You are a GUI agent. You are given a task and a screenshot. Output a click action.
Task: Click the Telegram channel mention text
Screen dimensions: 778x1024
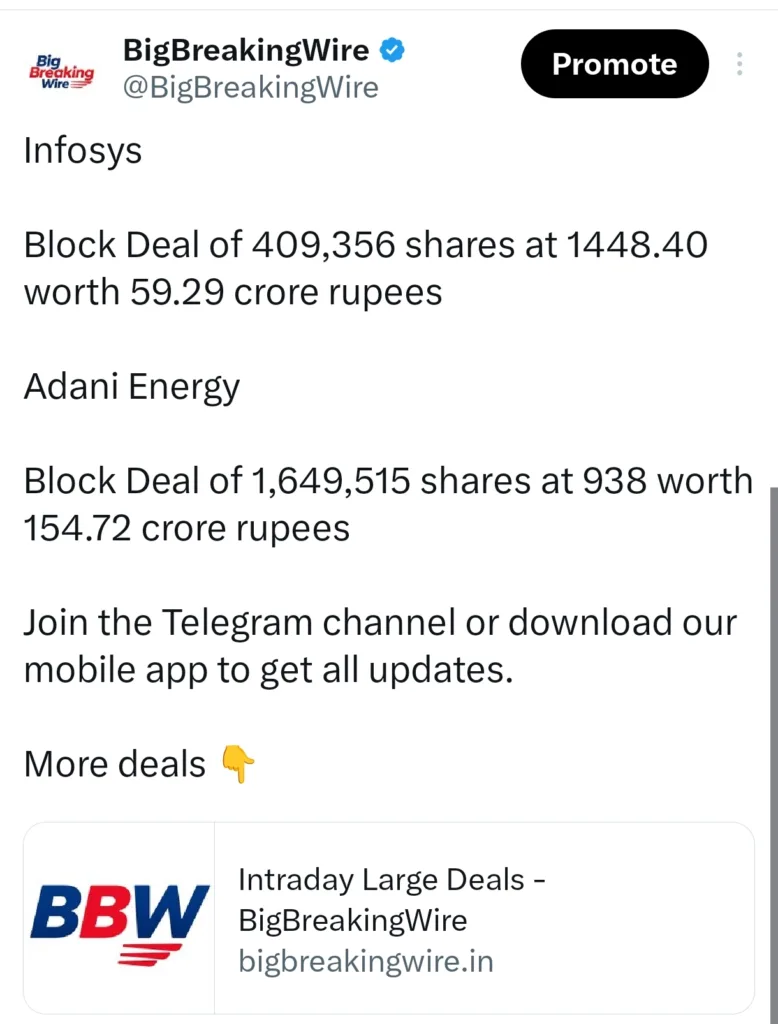(x=250, y=622)
